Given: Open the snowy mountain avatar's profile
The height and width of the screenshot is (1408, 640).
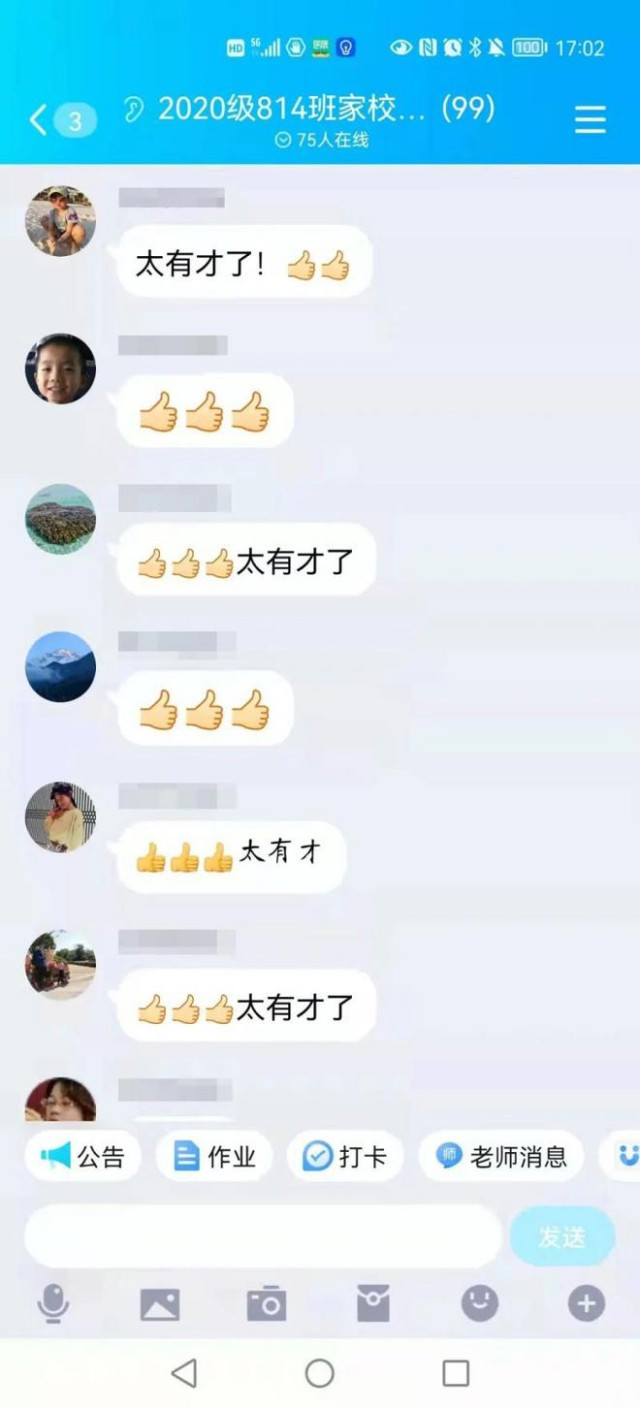Looking at the screenshot, I should tap(60, 666).
